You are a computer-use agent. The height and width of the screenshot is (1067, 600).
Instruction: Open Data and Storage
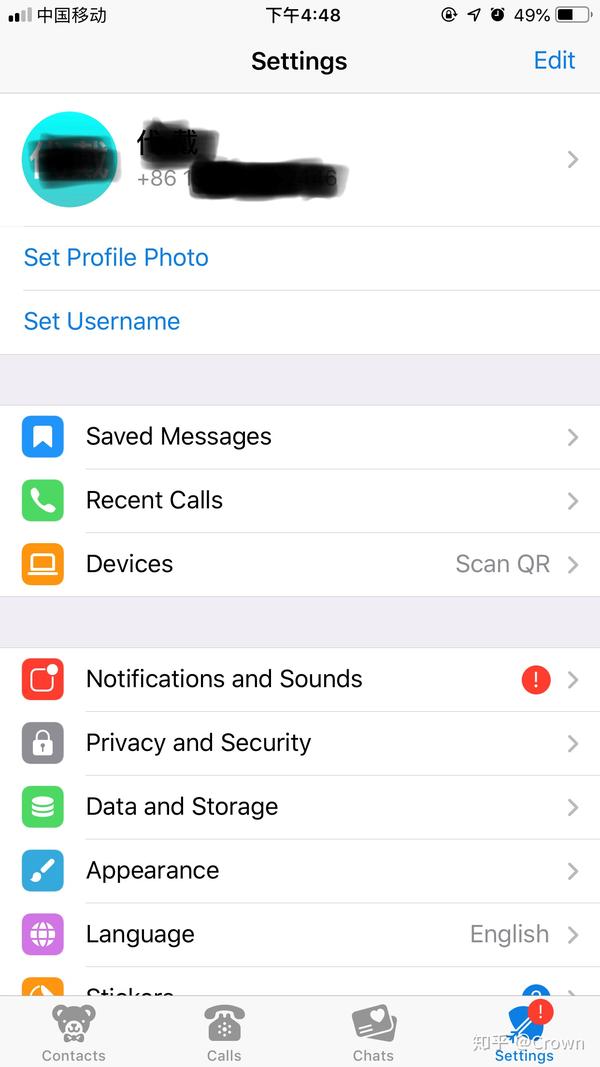pos(300,808)
